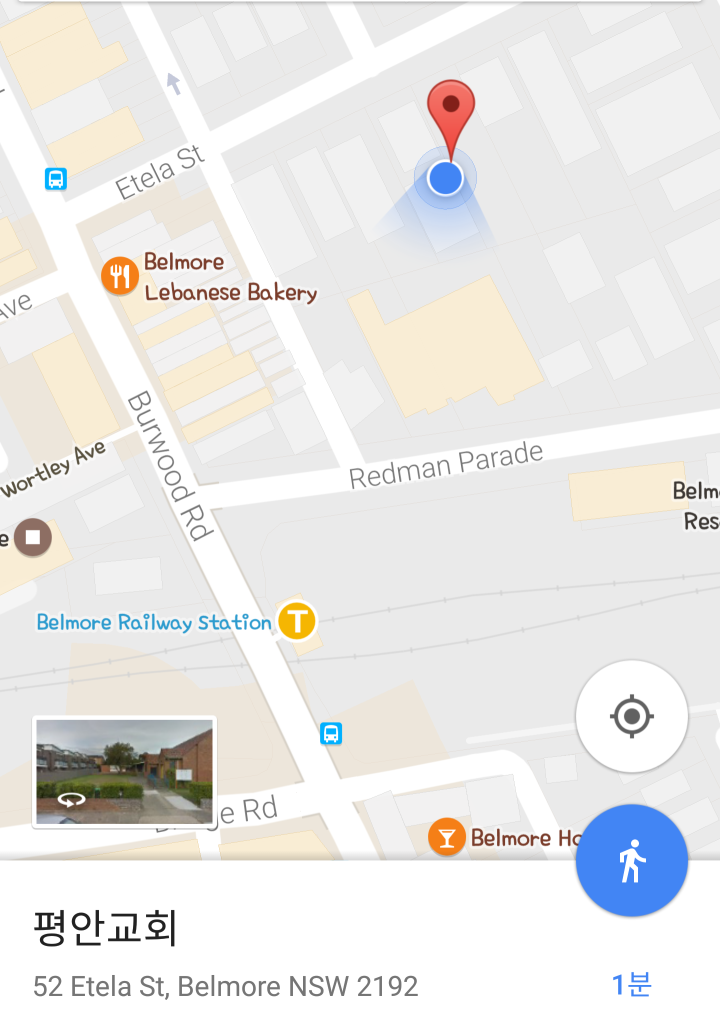Viewport: 720px width, 1024px height.
Task: Select Belmore Railway Station marker
Action: (x=296, y=621)
